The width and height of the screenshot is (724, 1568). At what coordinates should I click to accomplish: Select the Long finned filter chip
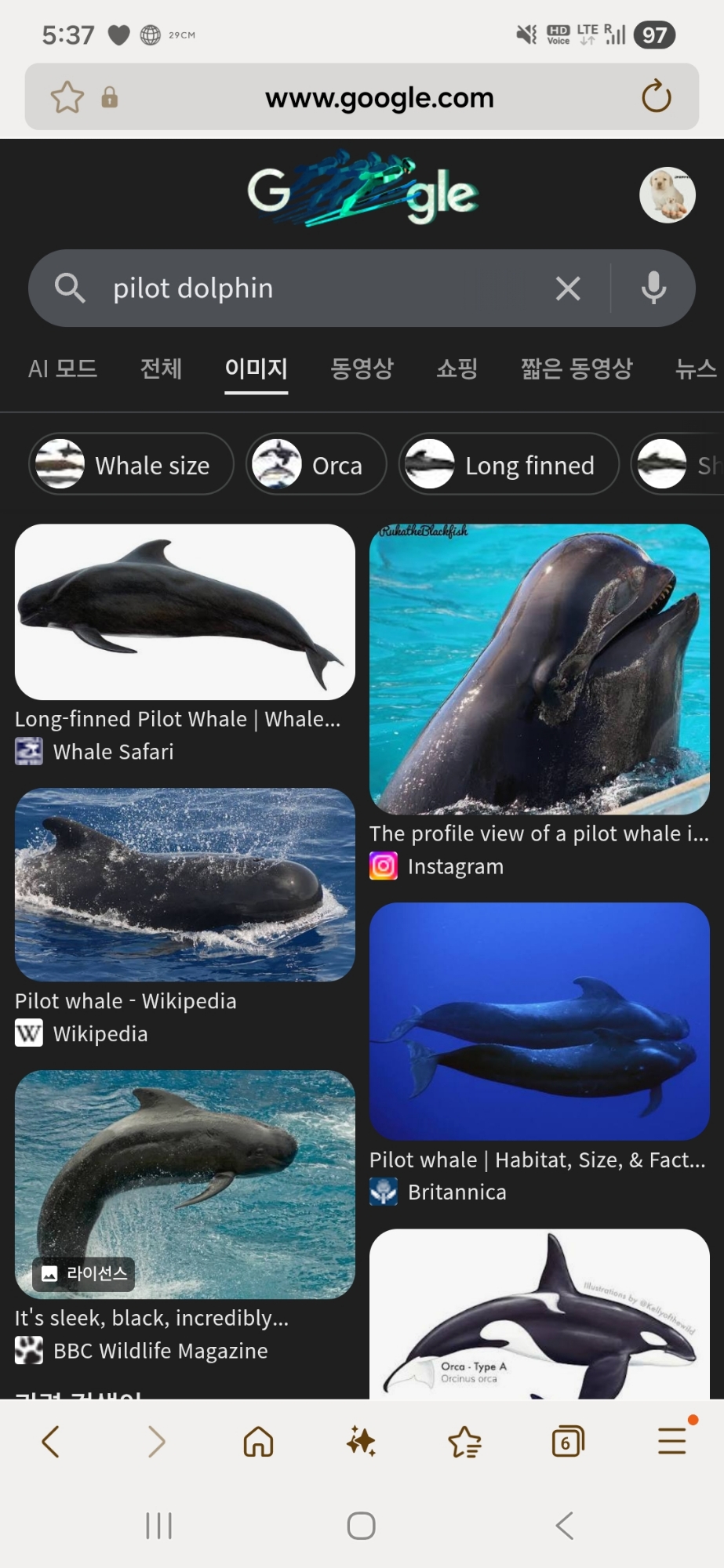508,465
